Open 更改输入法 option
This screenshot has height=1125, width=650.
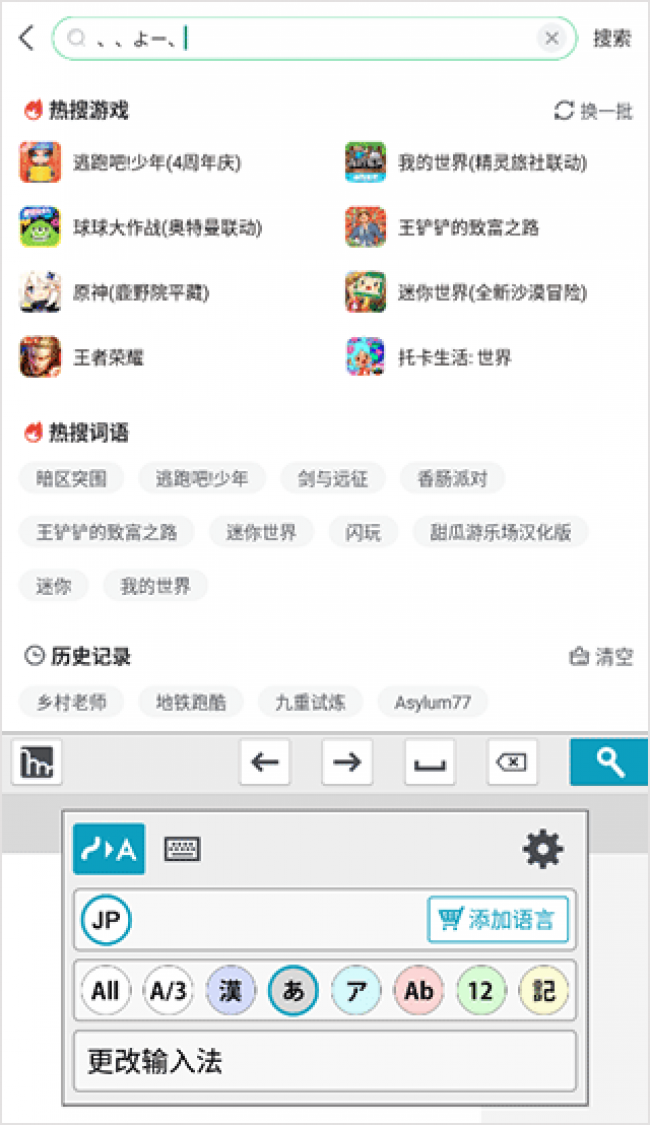[325, 1060]
